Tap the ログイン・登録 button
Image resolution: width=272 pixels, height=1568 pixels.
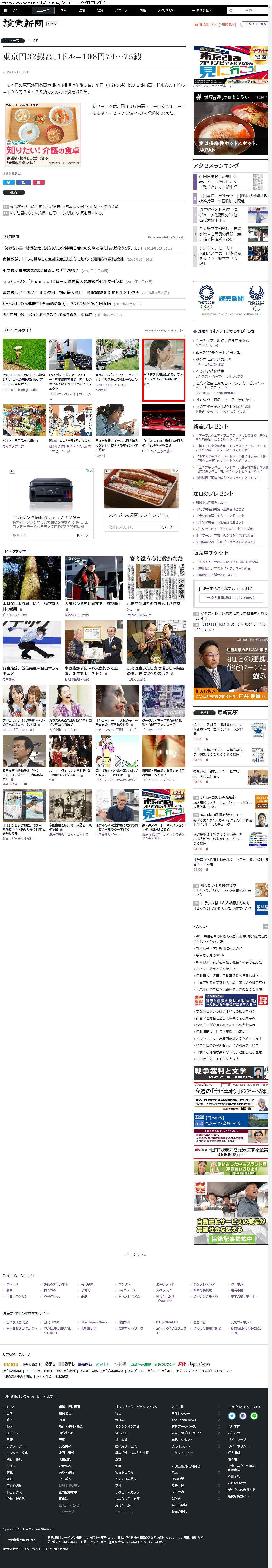tap(255, 24)
